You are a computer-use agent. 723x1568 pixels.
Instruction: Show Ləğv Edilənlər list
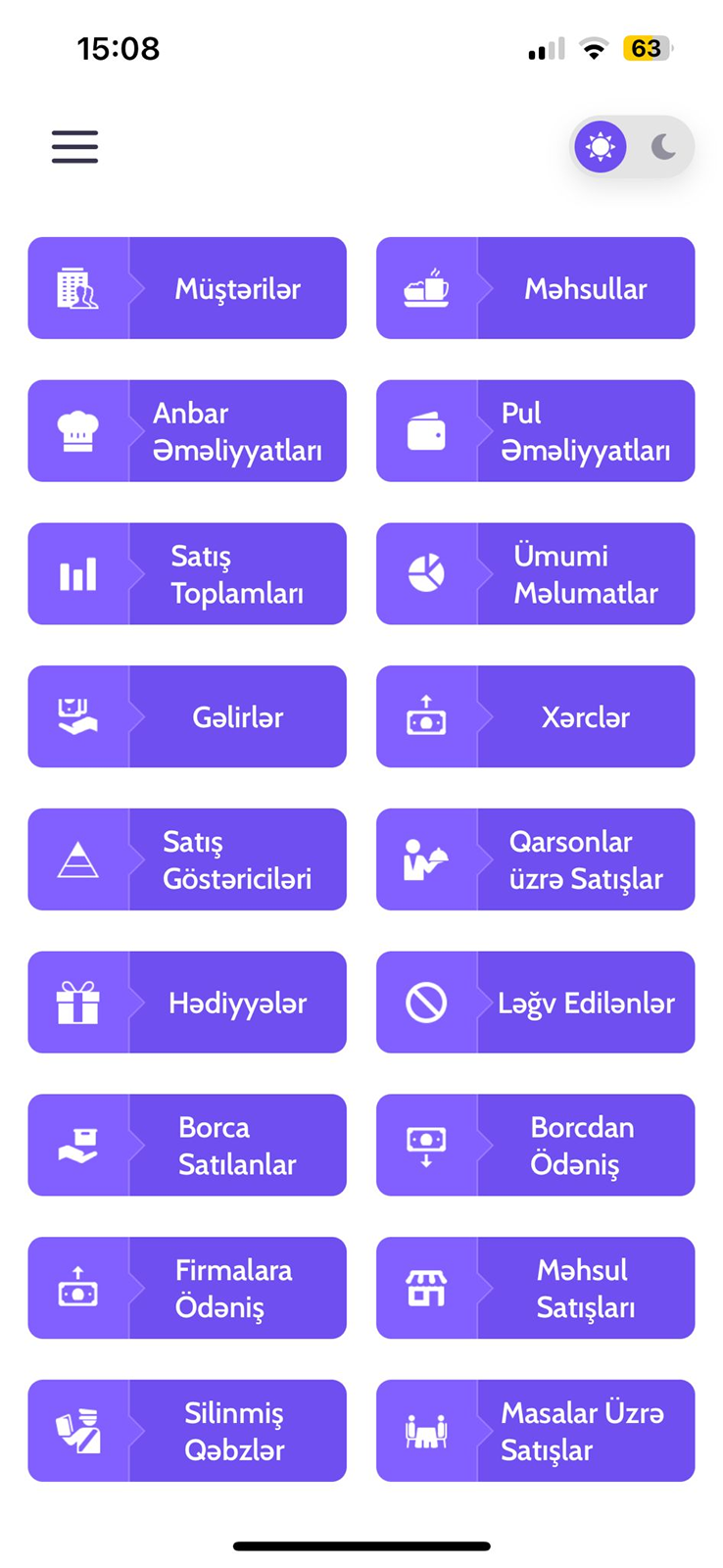point(536,1003)
